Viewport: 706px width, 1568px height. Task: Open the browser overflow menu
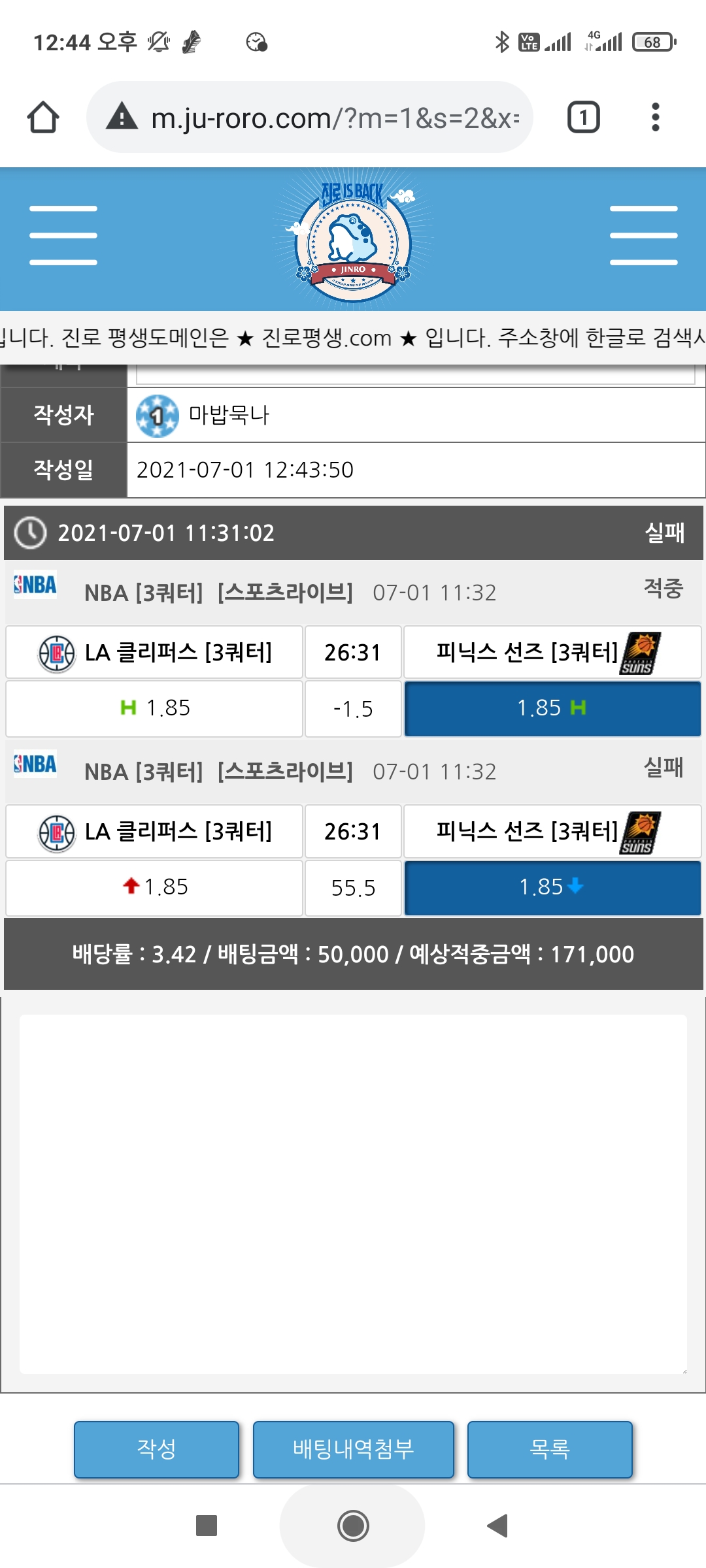click(x=655, y=118)
